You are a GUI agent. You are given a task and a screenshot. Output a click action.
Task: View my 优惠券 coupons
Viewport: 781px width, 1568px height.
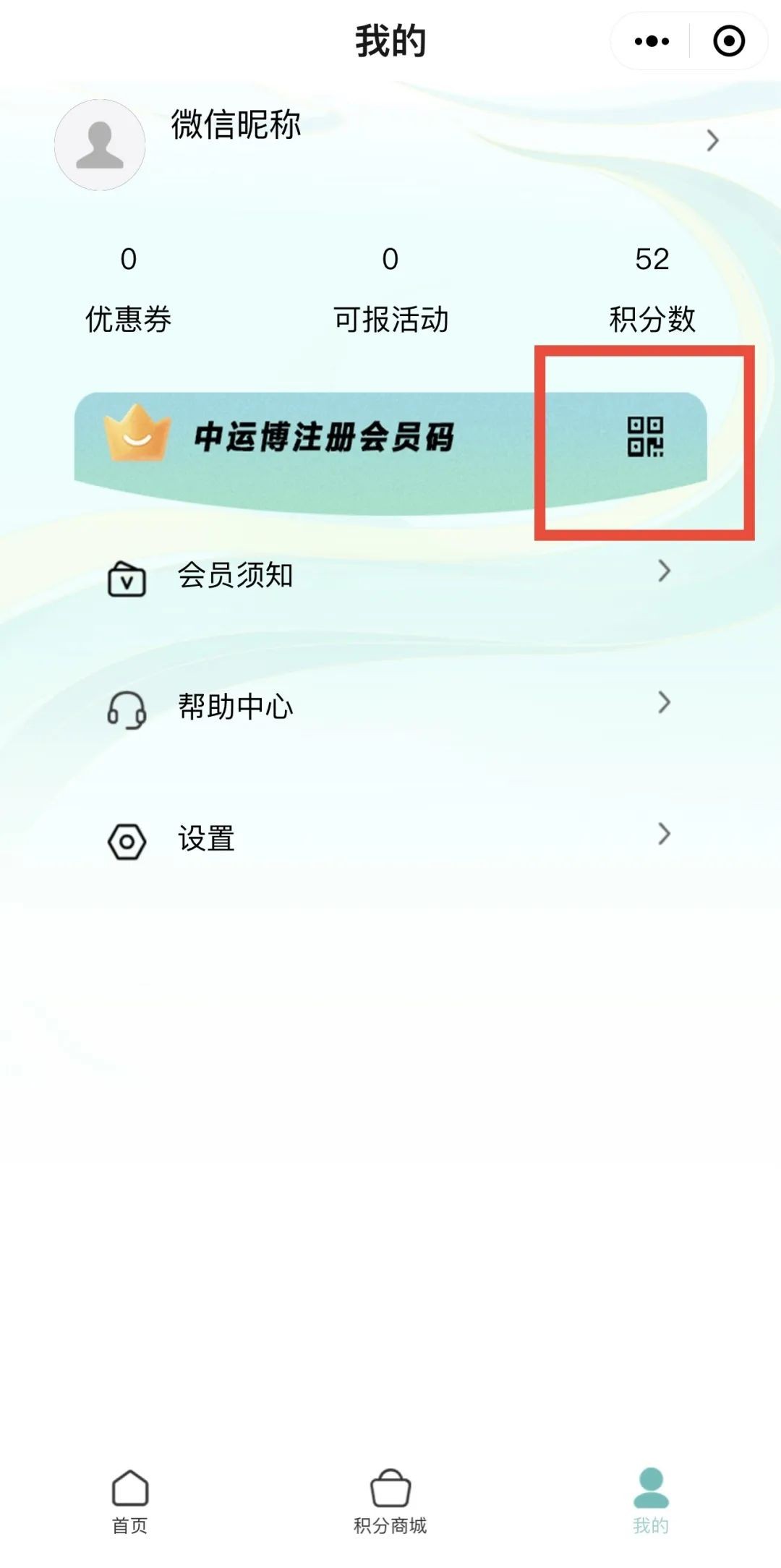click(x=129, y=289)
